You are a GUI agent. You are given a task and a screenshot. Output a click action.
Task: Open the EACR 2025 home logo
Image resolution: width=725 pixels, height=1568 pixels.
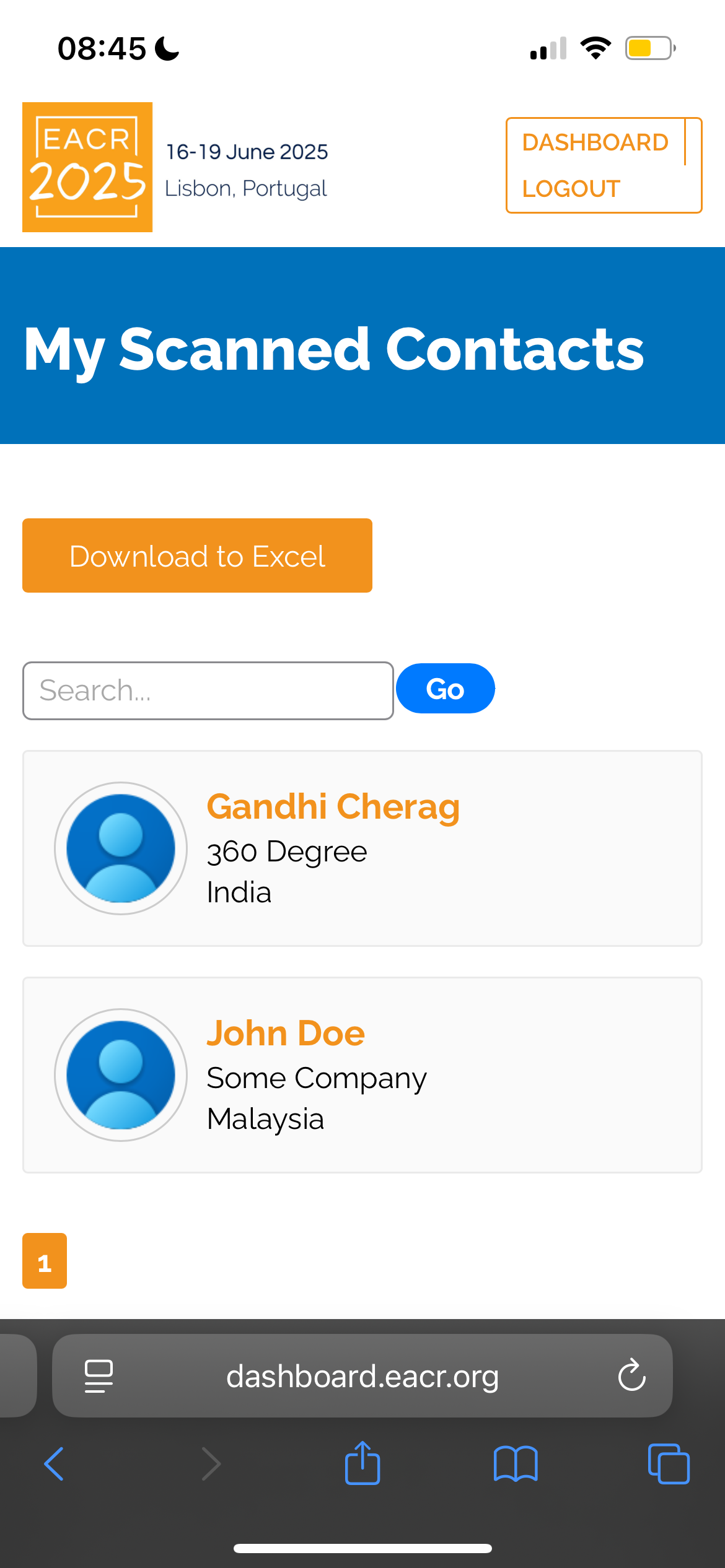[x=87, y=167]
